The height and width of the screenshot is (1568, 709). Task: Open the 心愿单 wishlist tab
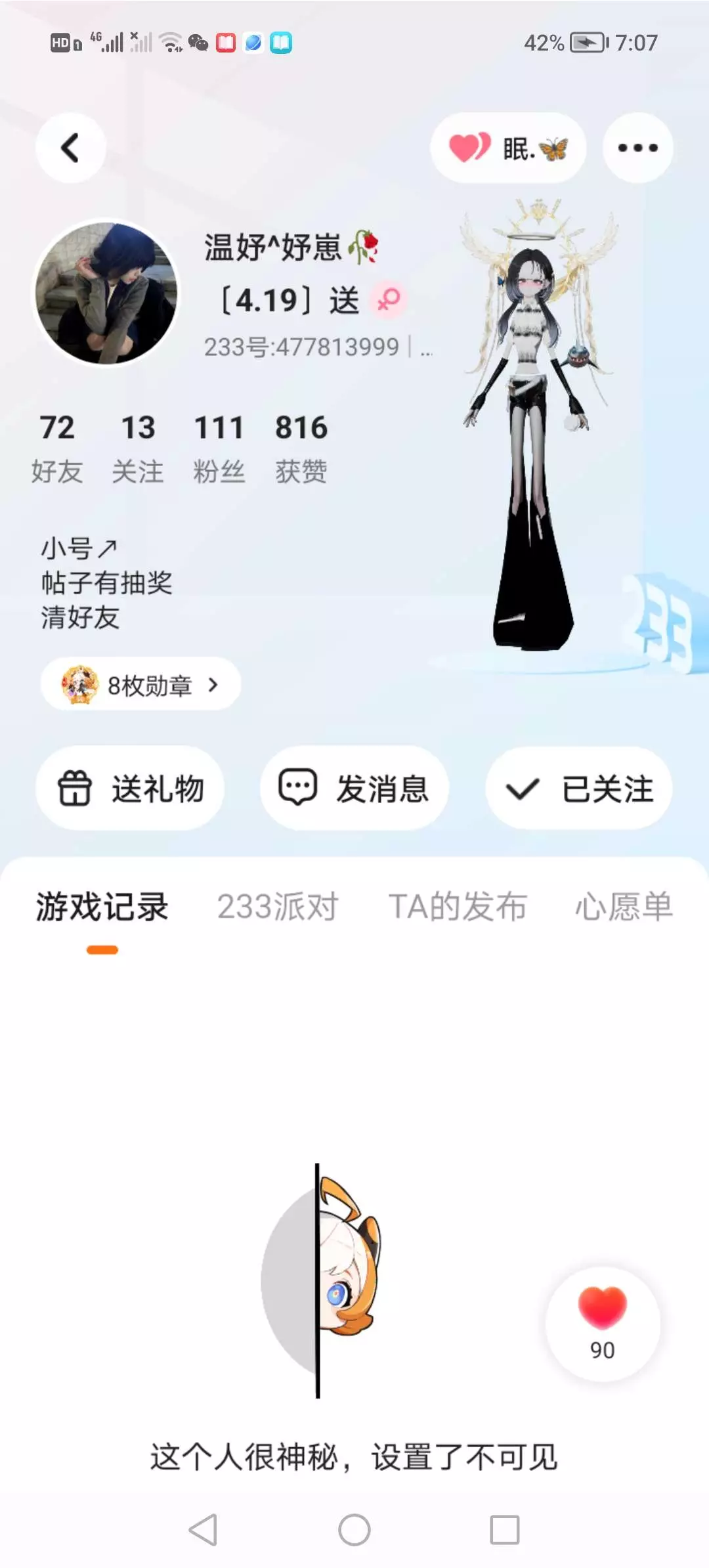pos(624,907)
